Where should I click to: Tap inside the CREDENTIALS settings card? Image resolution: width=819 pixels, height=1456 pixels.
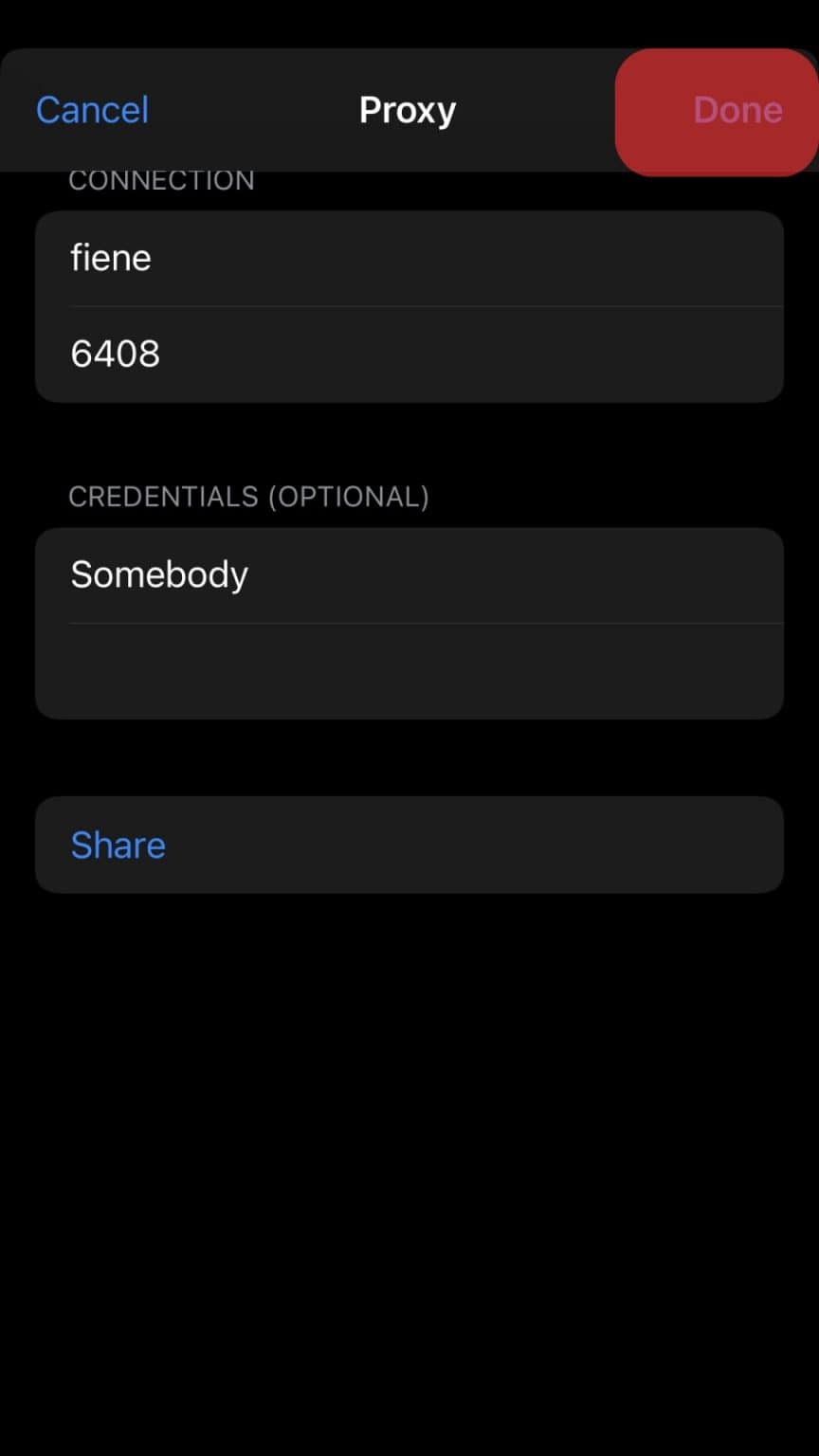click(408, 621)
